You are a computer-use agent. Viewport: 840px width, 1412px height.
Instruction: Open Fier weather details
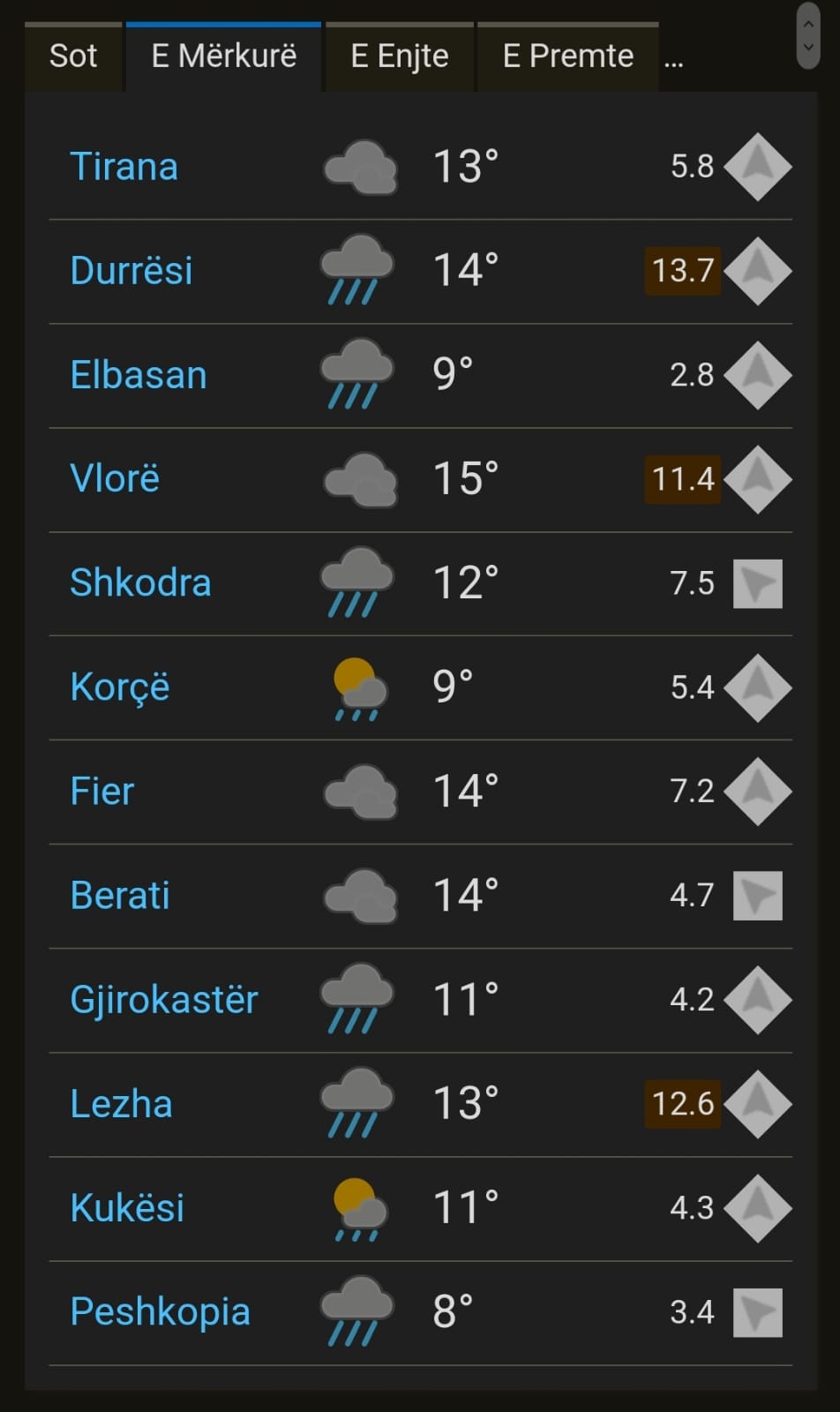pyautogui.click(x=102, y=792)
